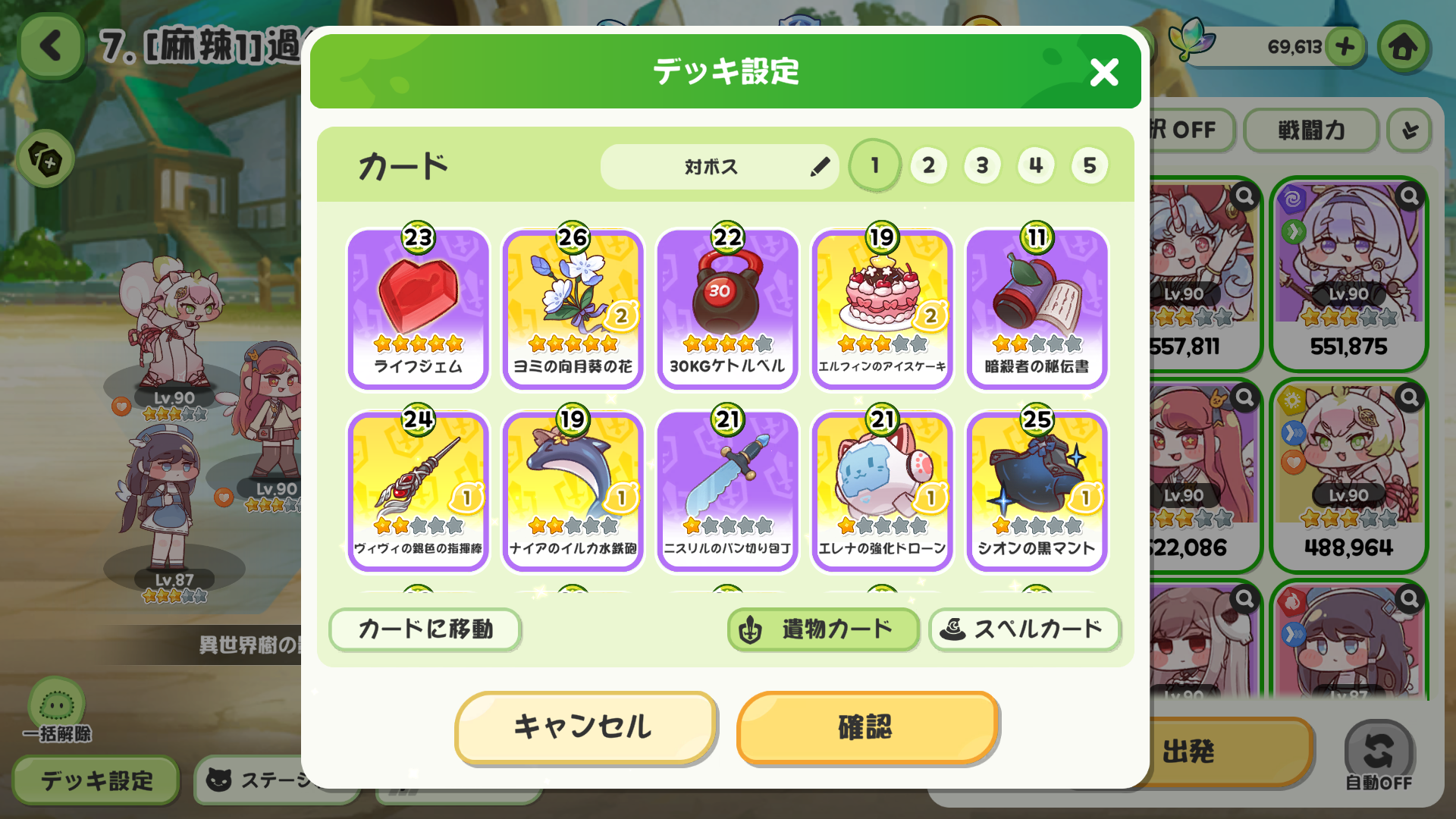Select the 30KGケトルベル card
The height and width of the screenshot is (819, 1456).
coord(727,309)
